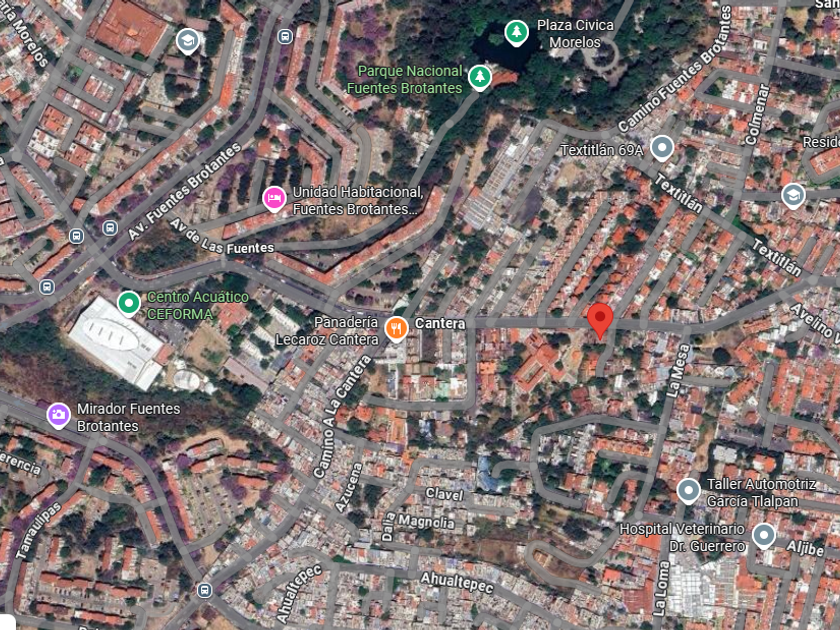Open Unidad Habitacional Fuentes Brotantes lodging pin
The width and height of the screenshot is (840, 630).
274,199
